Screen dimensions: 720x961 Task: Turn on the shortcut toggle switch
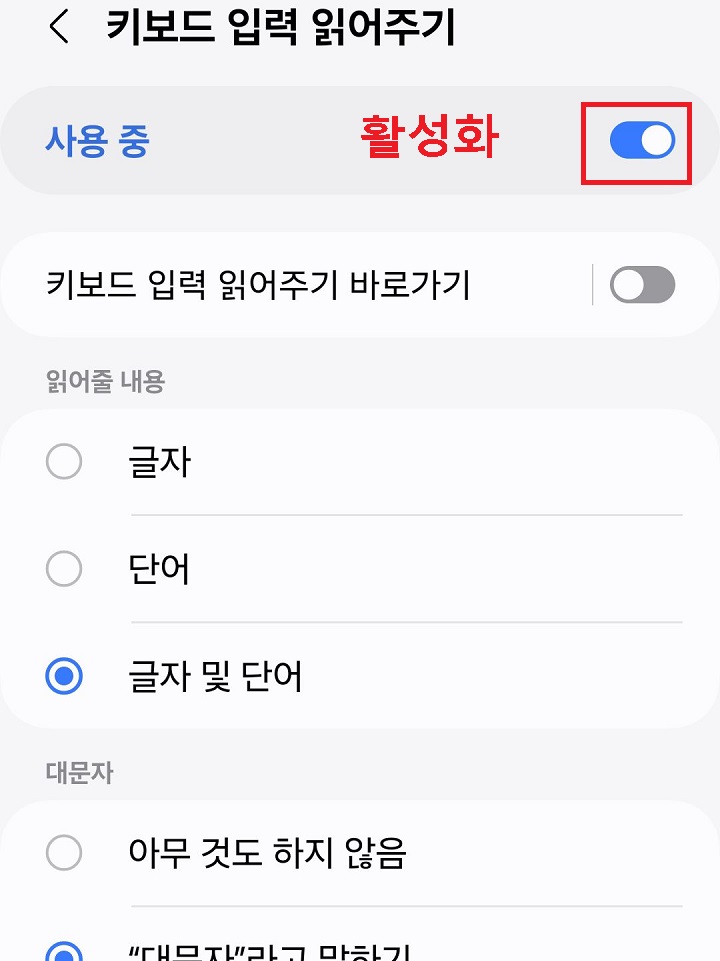pos(642,285)
